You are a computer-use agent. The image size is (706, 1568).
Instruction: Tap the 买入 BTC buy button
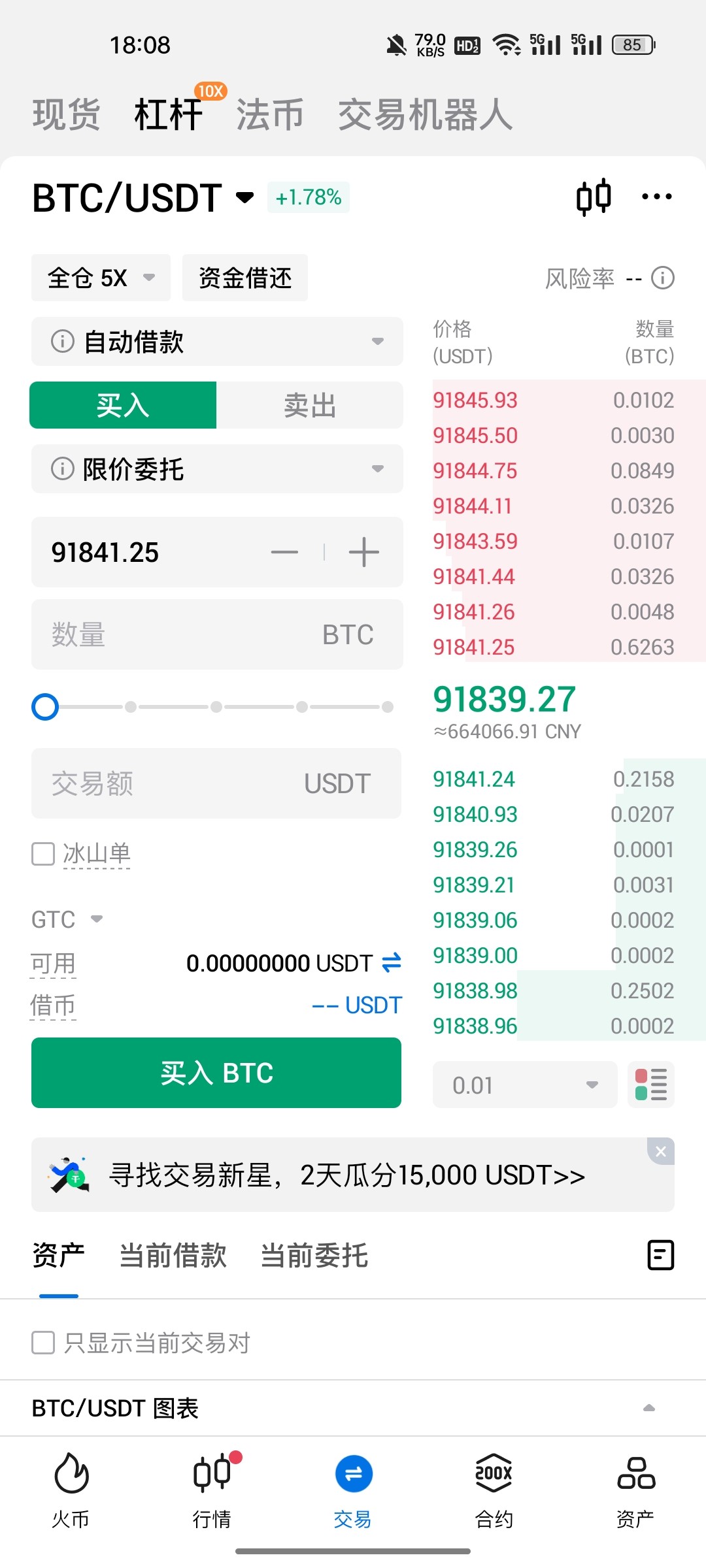[x=216, y=1073]
